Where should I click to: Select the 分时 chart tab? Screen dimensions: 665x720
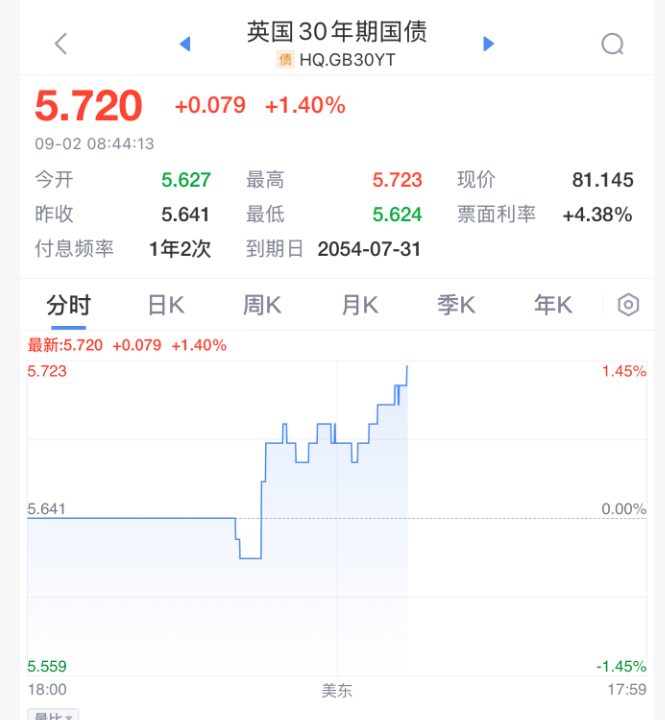(x=68, y=305)
